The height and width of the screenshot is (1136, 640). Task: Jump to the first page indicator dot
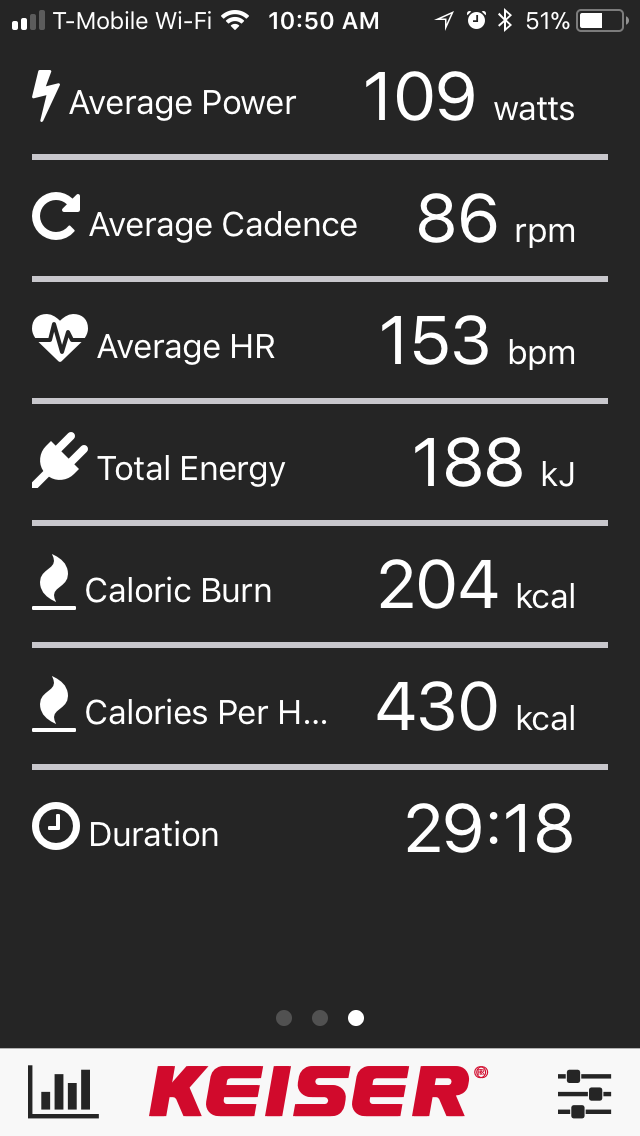tap(284, 1018)
